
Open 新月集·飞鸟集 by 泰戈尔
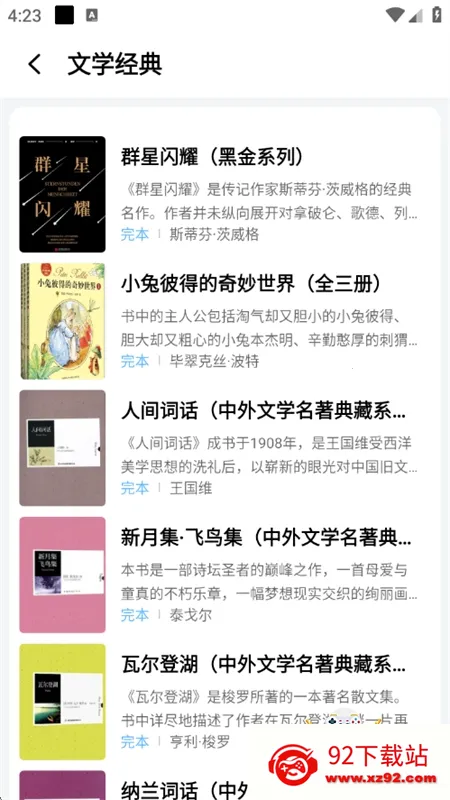[x=224, y=575]
